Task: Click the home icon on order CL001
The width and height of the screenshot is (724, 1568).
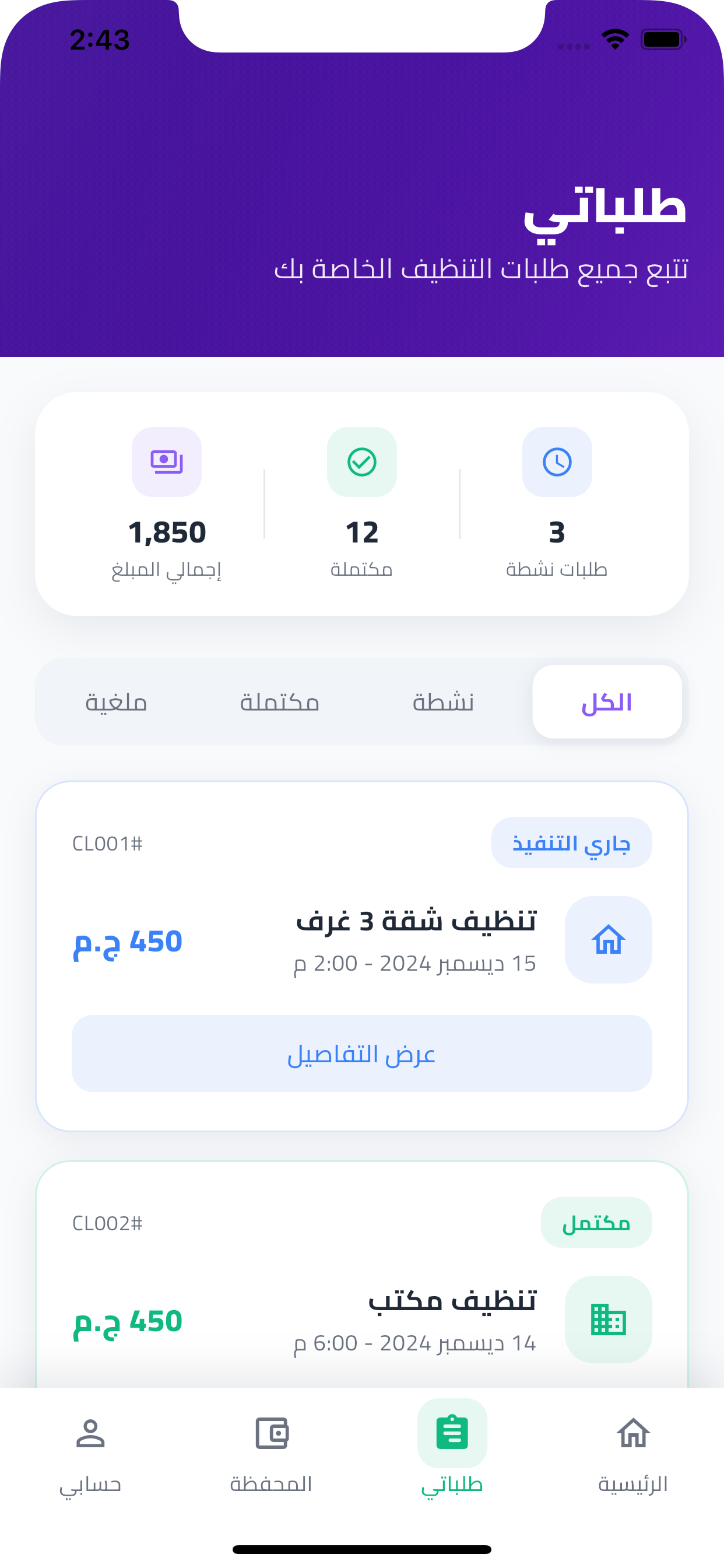Action: tap(609, 940)
